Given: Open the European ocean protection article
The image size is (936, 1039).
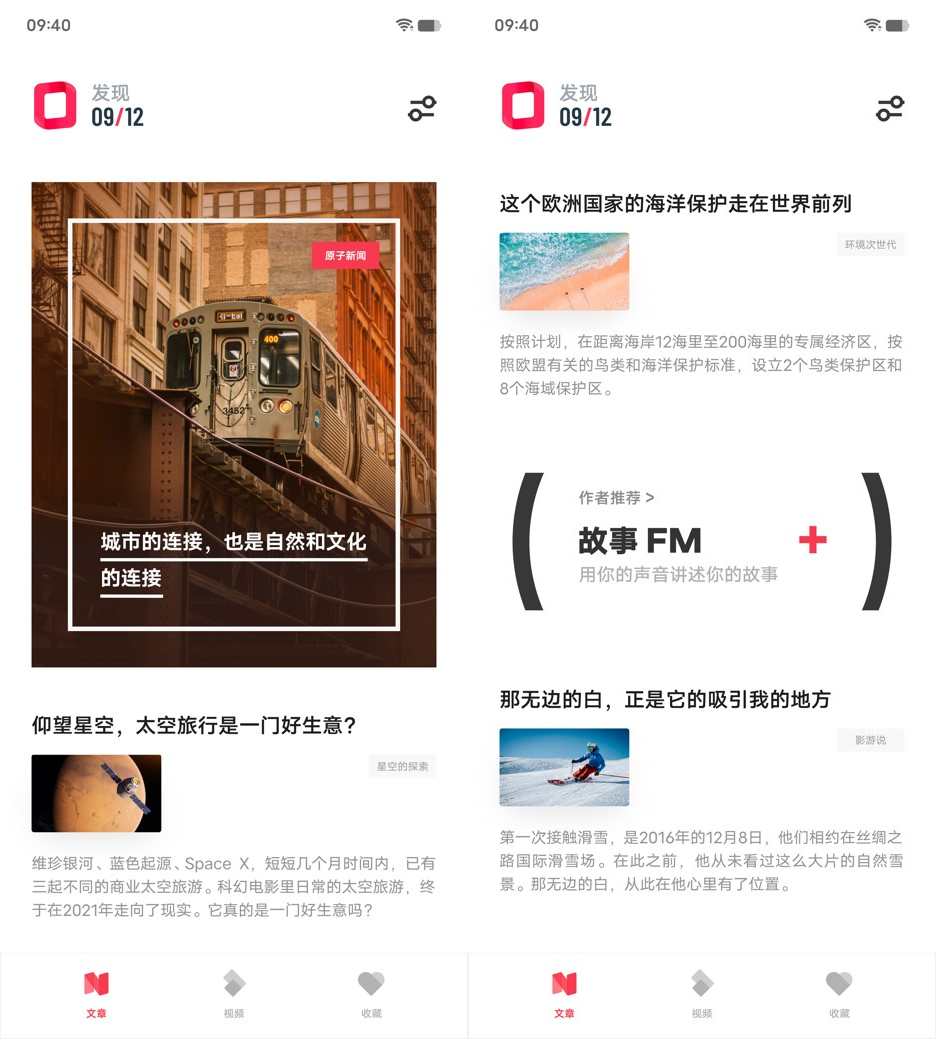Looking at the screenshot, I should [x=675, y=204].
